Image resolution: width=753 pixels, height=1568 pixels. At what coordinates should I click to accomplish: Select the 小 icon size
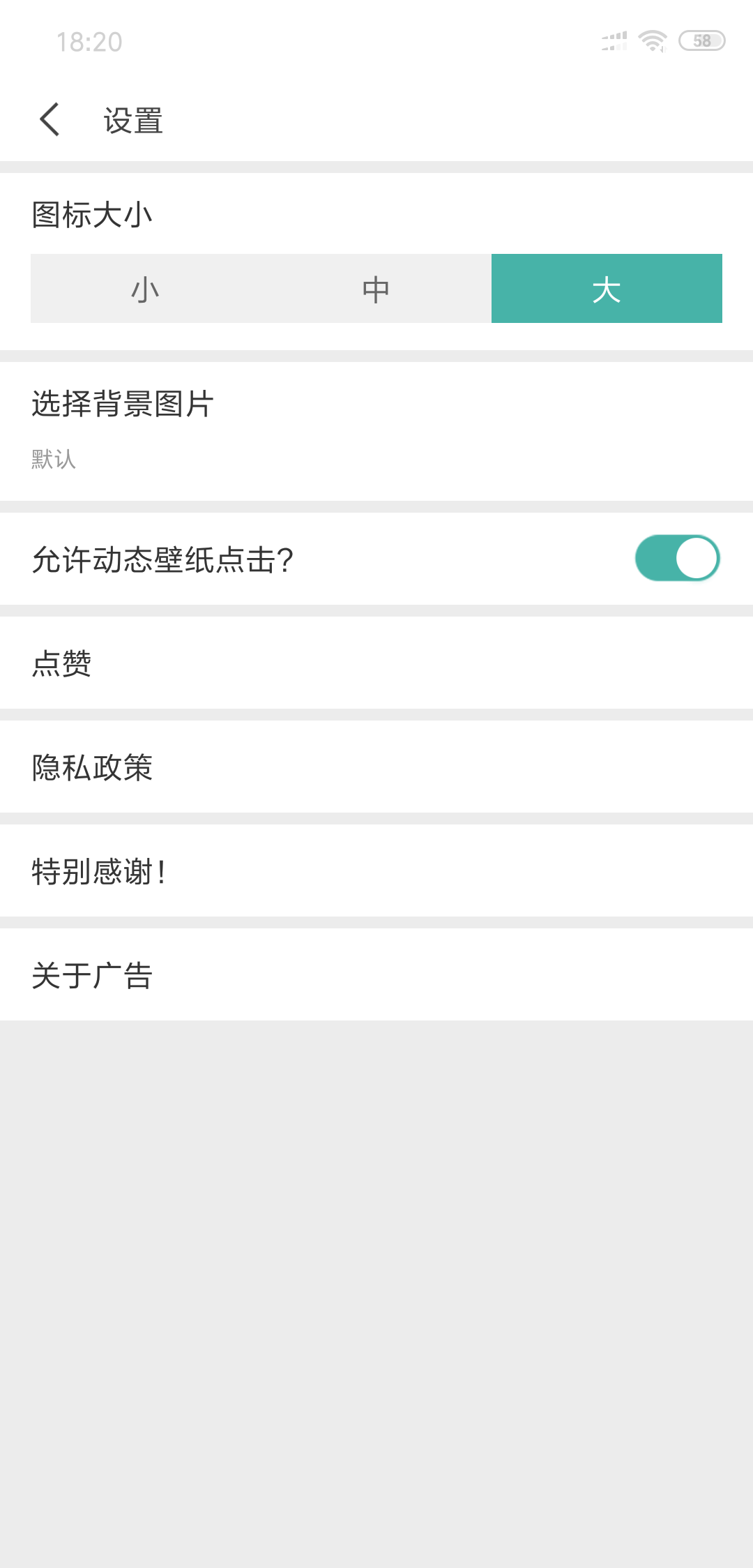tap(146, 289)
